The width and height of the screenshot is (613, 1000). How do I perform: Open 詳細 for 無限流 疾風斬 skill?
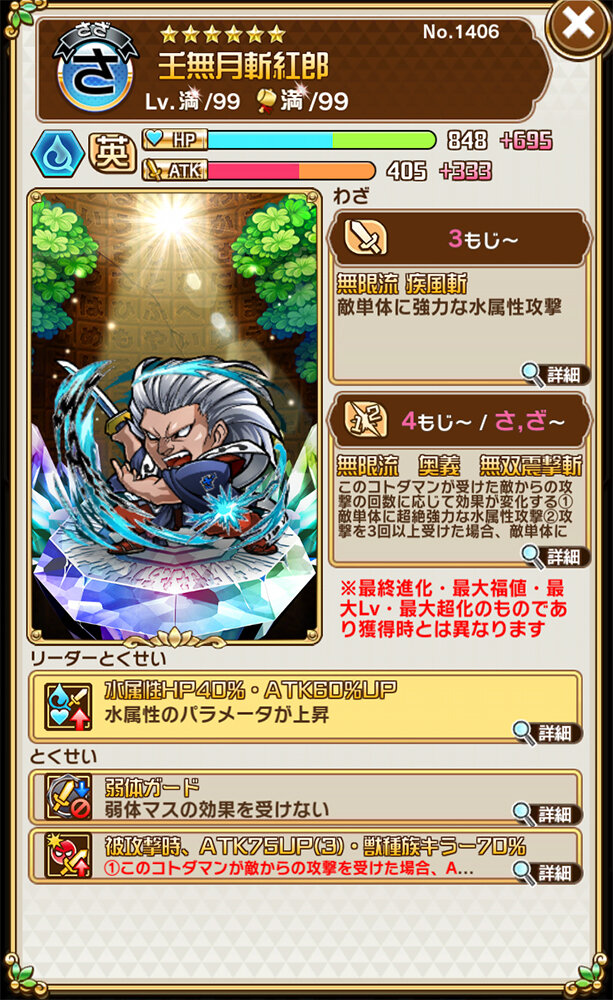click(x=556, y=374)
